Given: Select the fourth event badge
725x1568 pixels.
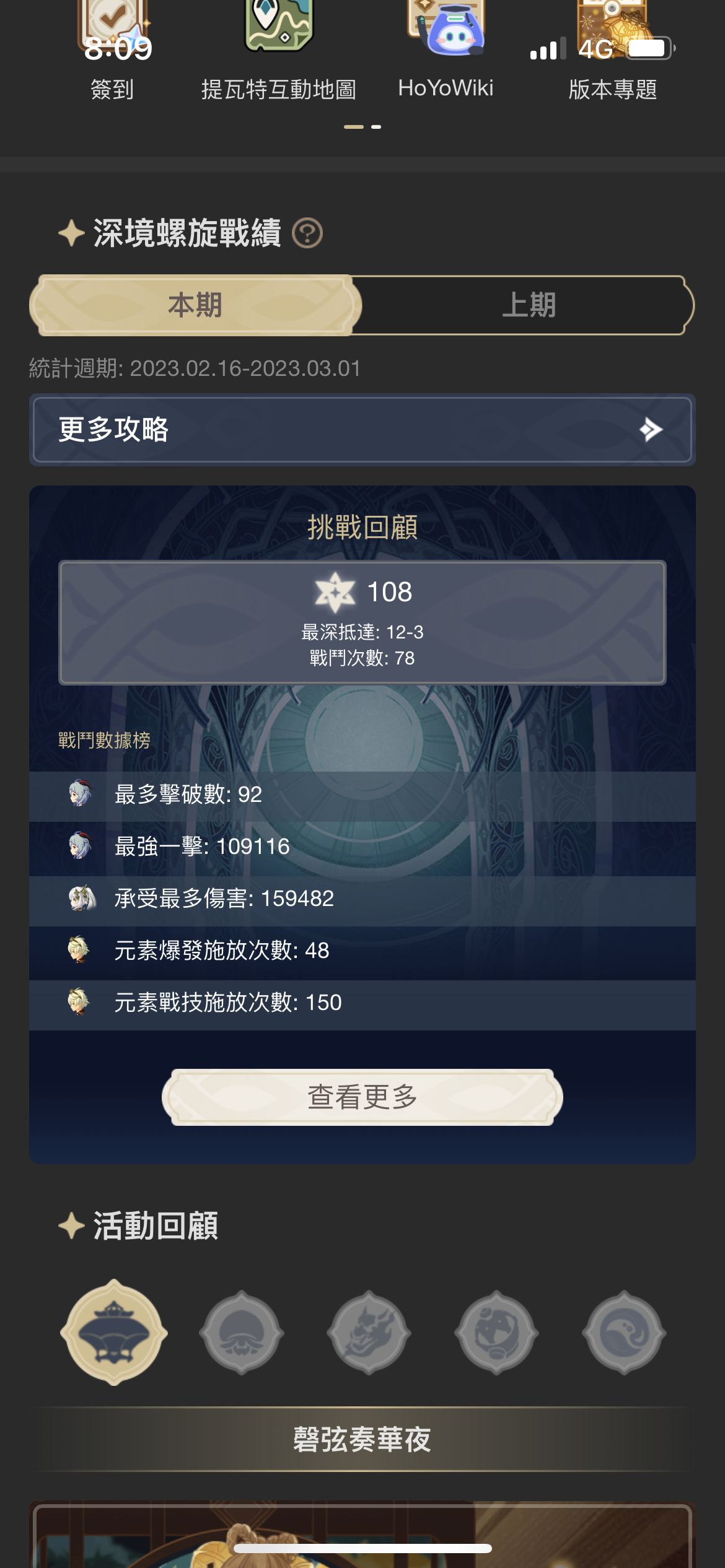Looking at the screenshot, I should coord(496,1332).
